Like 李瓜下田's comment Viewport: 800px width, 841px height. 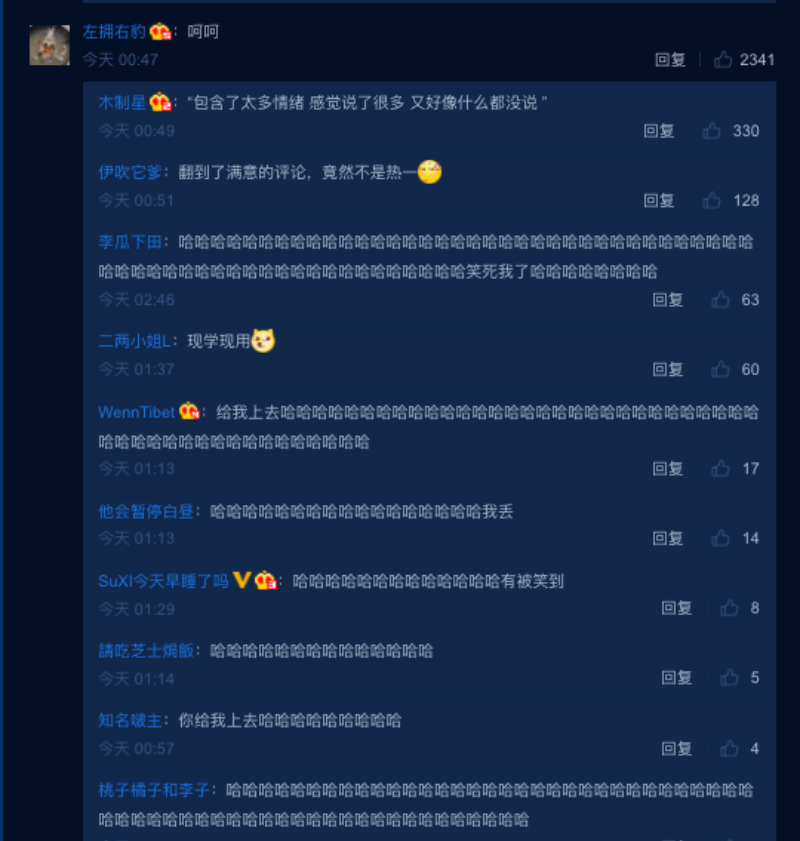click(x=721, y=300)
